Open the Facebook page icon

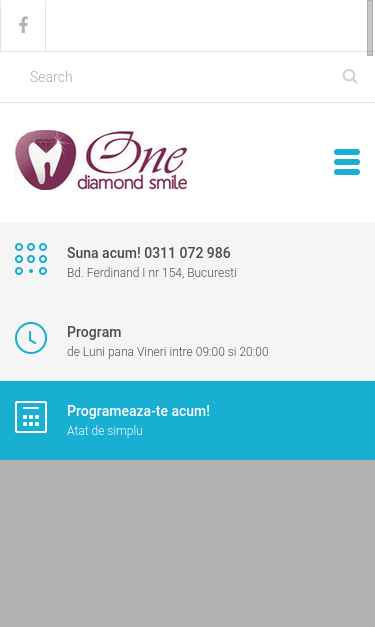pos(23,25)
